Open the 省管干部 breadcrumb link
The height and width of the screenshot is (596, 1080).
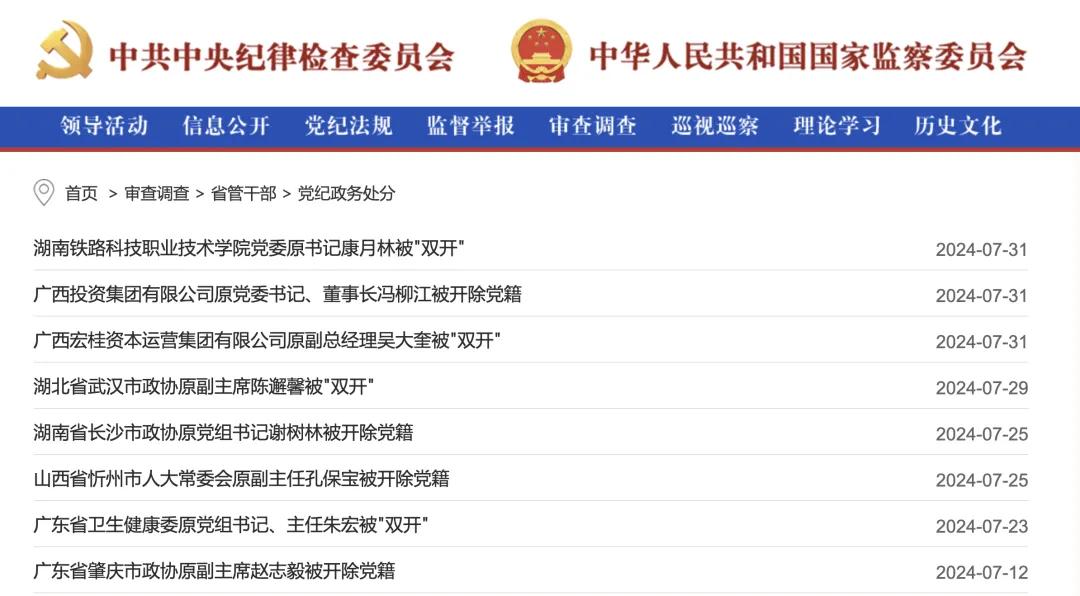coord(243,194)
